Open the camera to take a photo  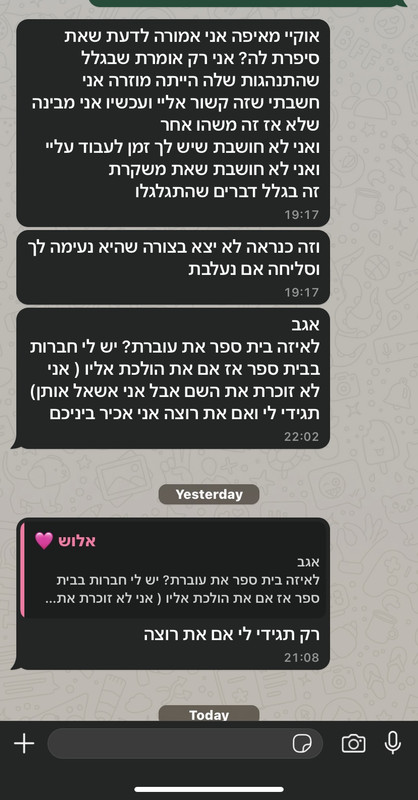[x=353, y=743]
